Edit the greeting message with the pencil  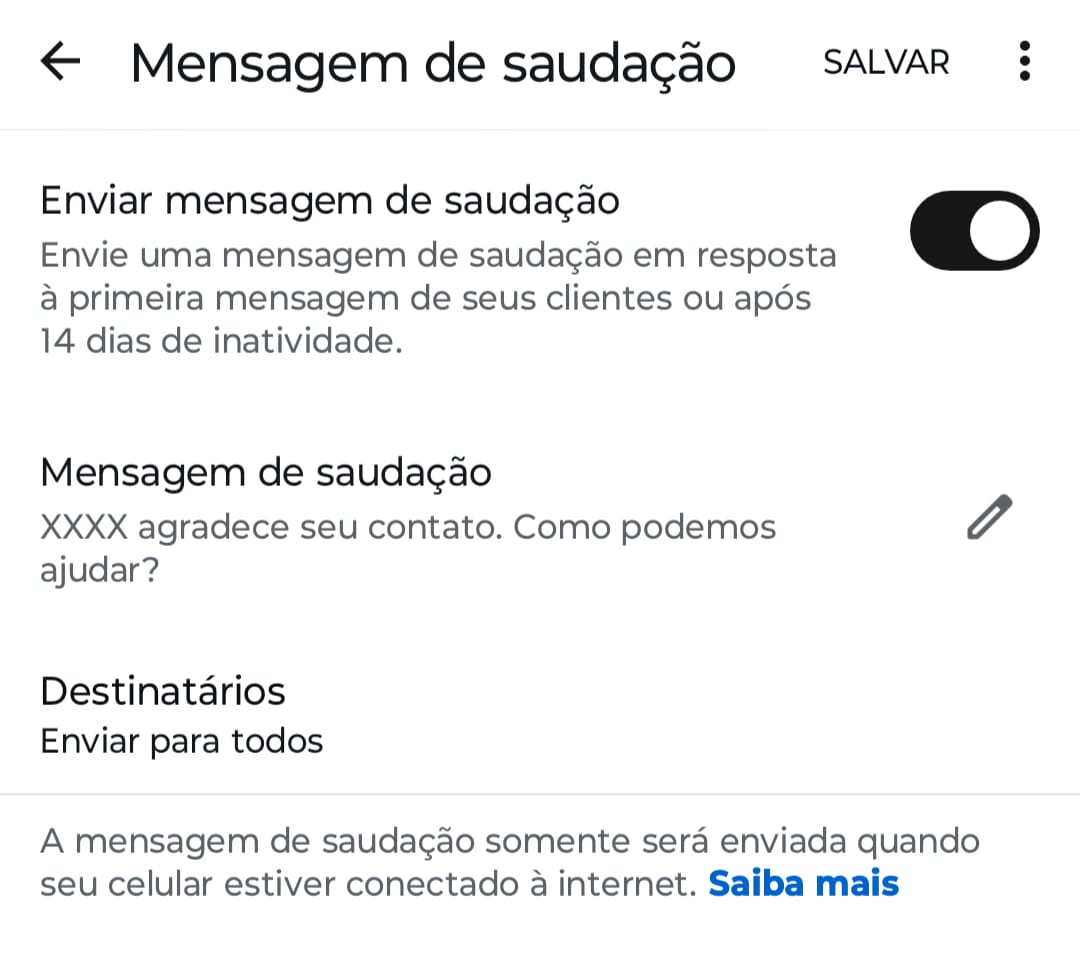[x=989, y=518]
